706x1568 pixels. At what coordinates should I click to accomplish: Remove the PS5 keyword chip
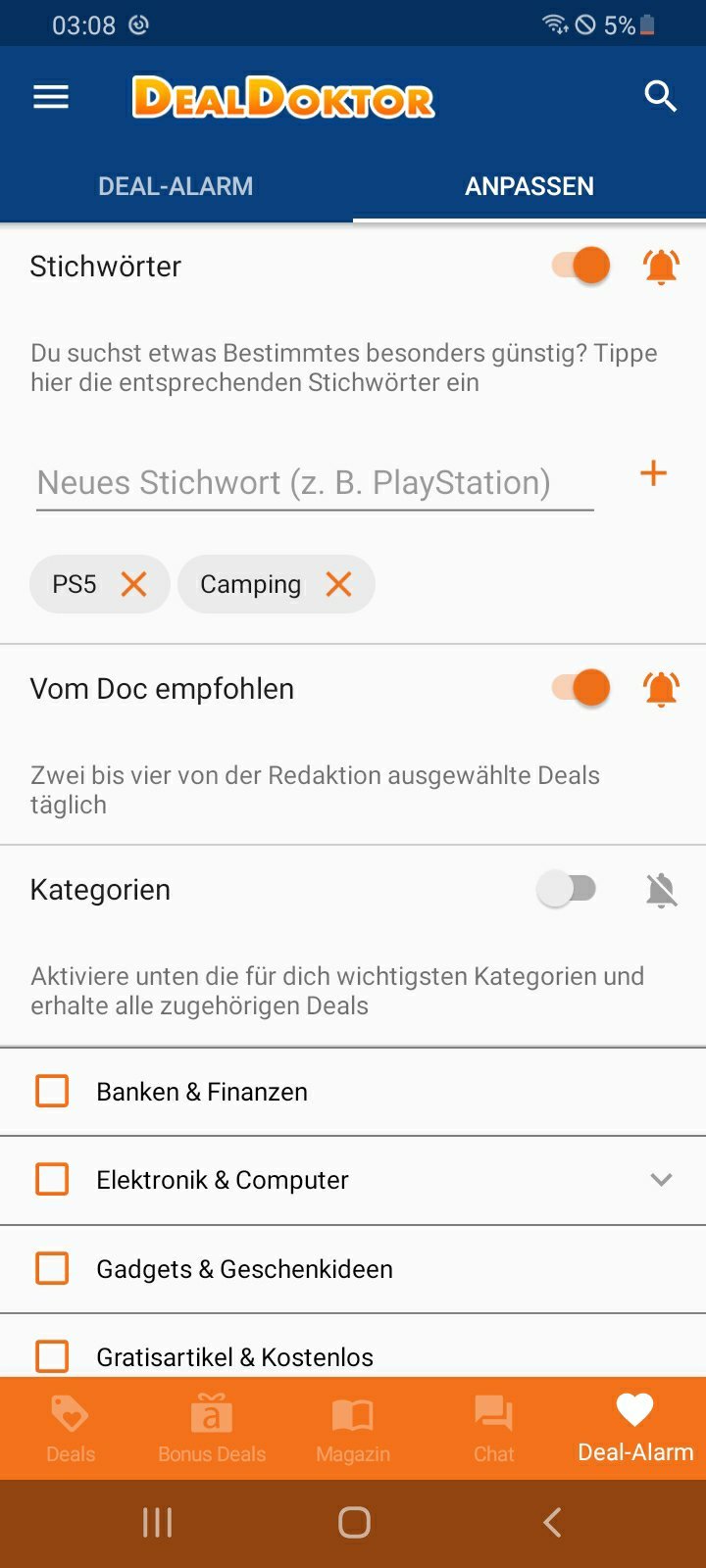click(x=134, y=584)
